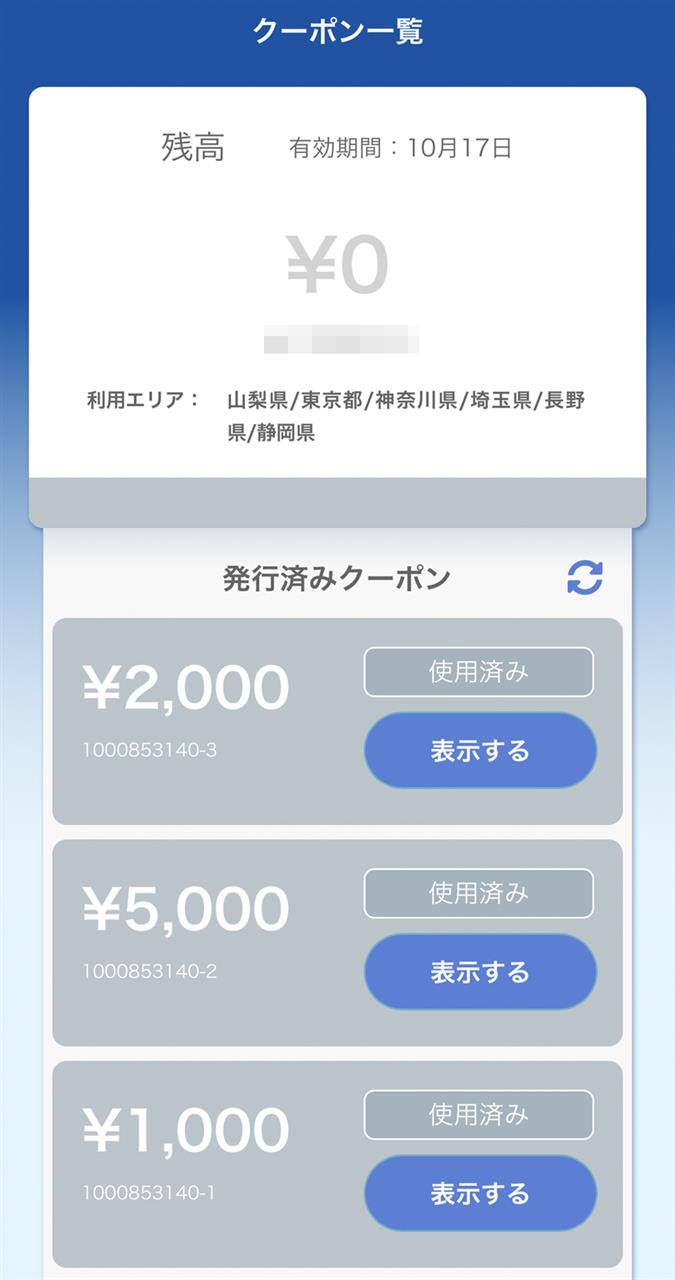Show the ¥5,000 coupon

click(x=480, y=971)
